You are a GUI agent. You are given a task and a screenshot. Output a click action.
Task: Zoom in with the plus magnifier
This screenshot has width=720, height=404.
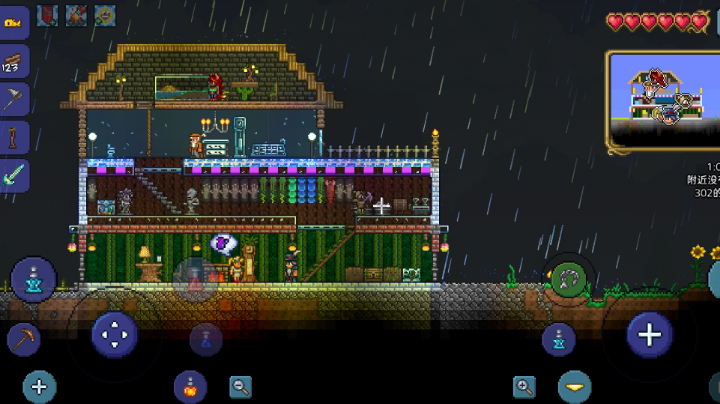click(x=524, y=386)
